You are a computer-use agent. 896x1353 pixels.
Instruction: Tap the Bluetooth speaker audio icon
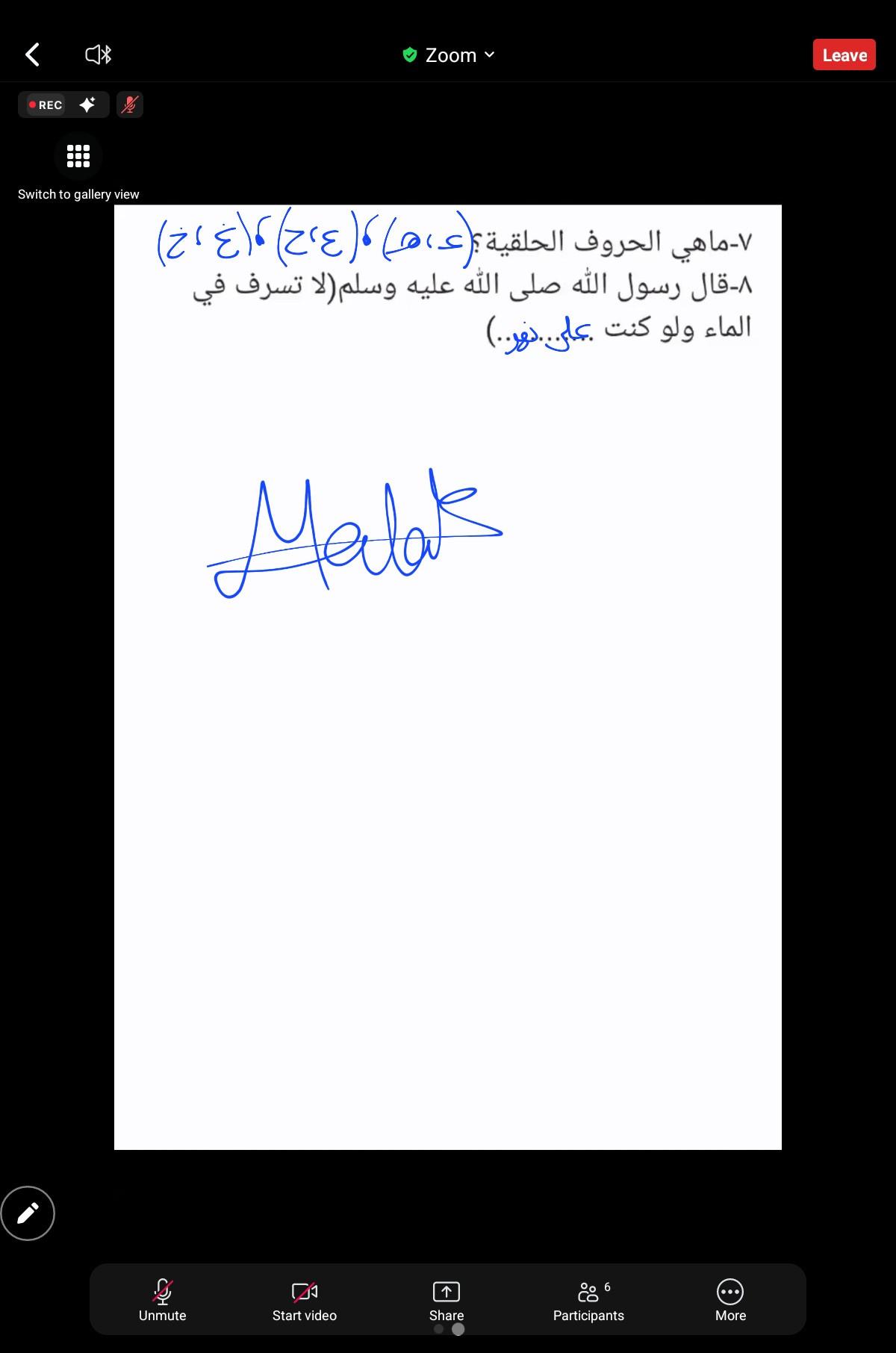point(98,55)
